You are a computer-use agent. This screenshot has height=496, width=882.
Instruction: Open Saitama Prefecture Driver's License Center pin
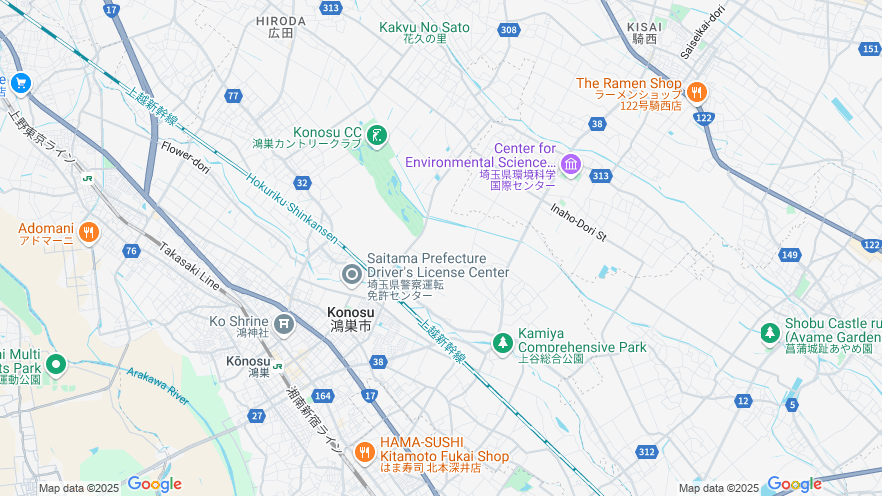(352, 274)
